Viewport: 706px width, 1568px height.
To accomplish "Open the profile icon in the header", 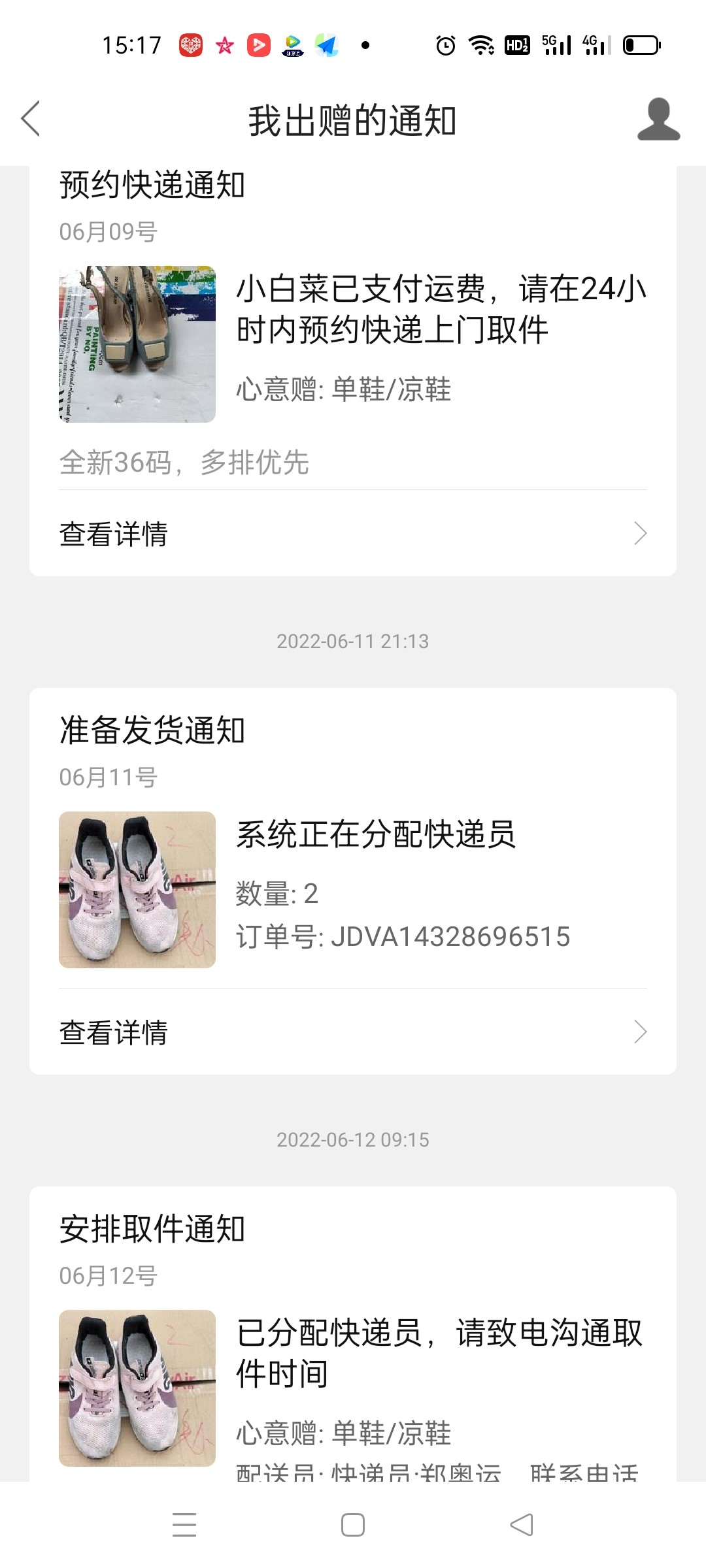I will tap(658, 120).
